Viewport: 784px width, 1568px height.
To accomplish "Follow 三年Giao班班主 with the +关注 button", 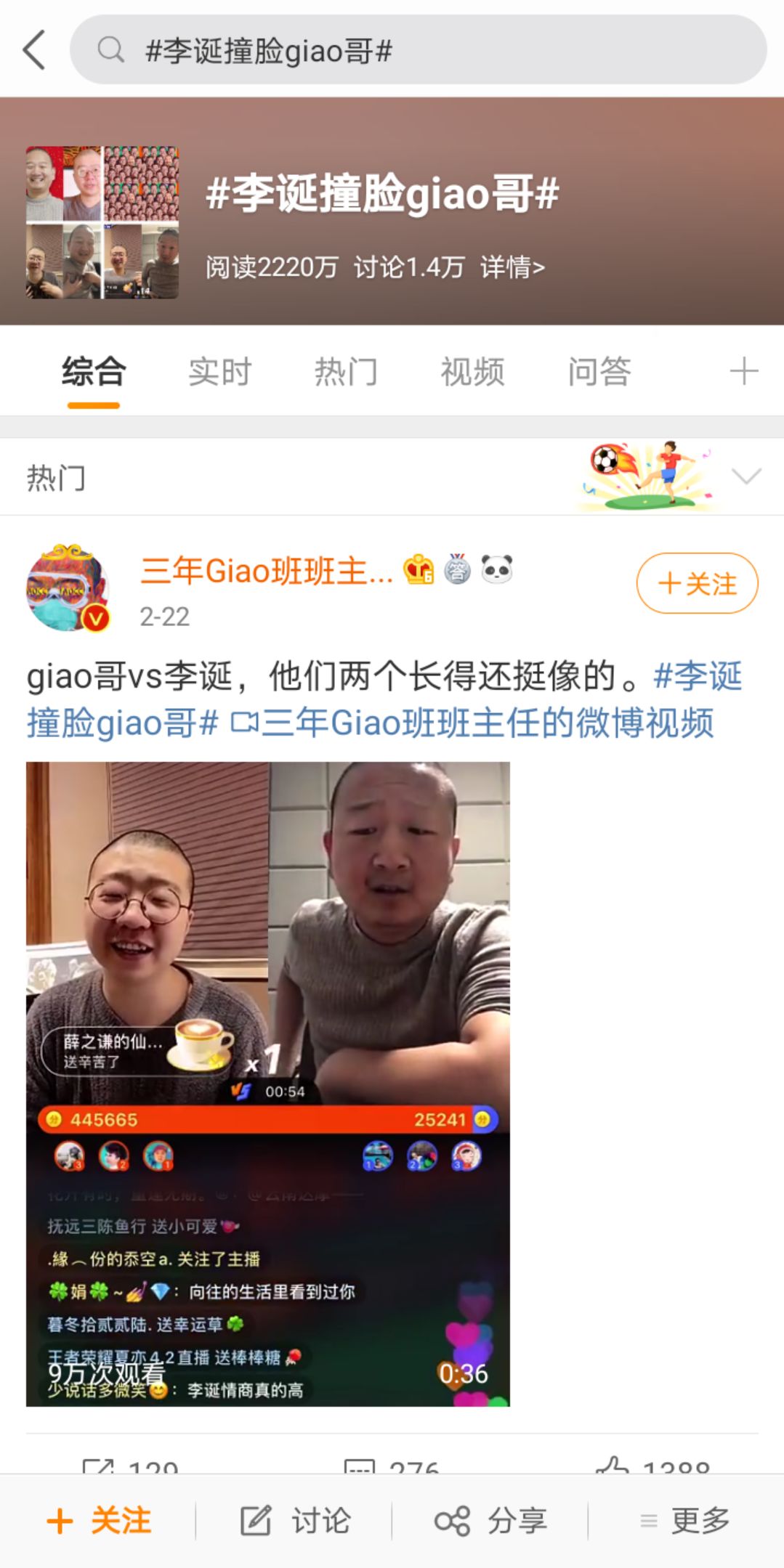I will 697,583.
